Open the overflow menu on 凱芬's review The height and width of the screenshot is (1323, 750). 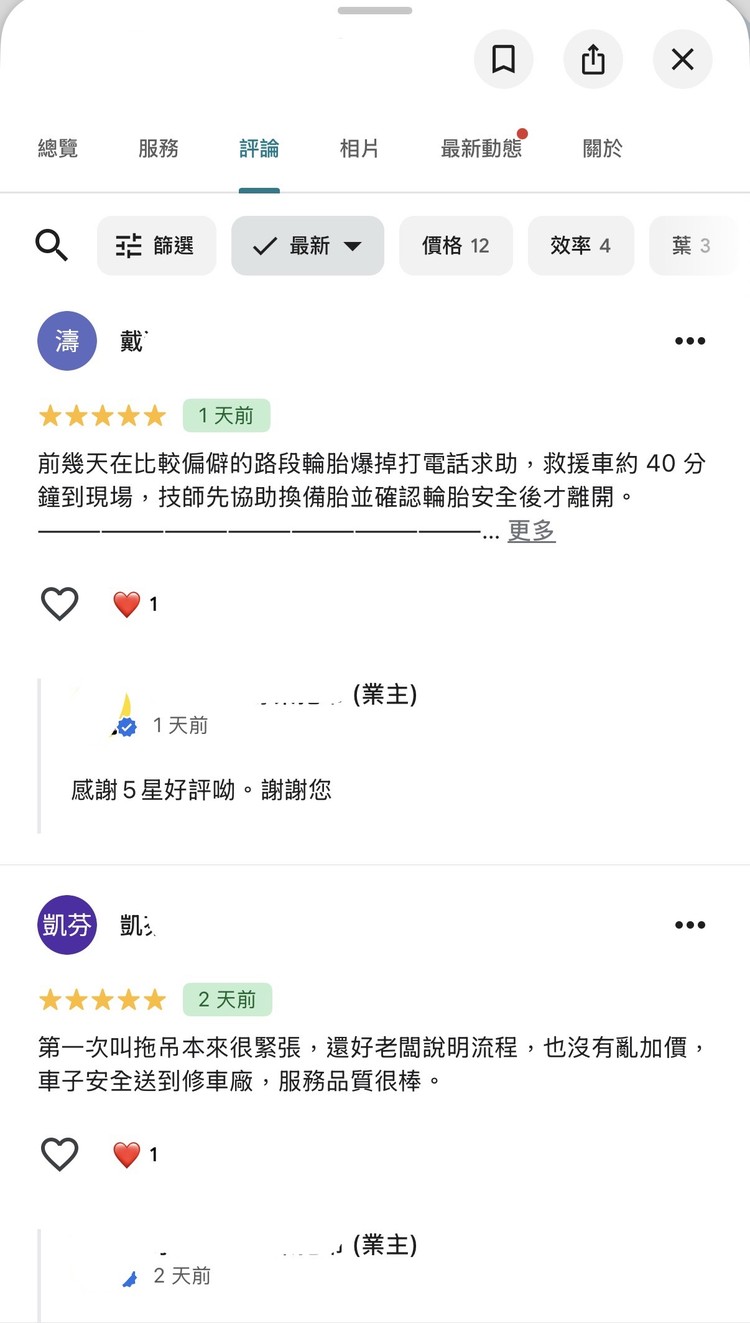(690, 925)
